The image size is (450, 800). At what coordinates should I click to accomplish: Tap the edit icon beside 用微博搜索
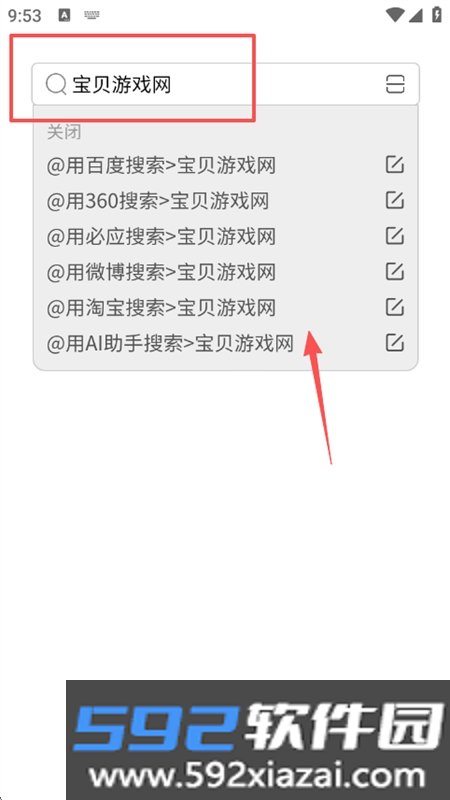(x=394, y=271)
